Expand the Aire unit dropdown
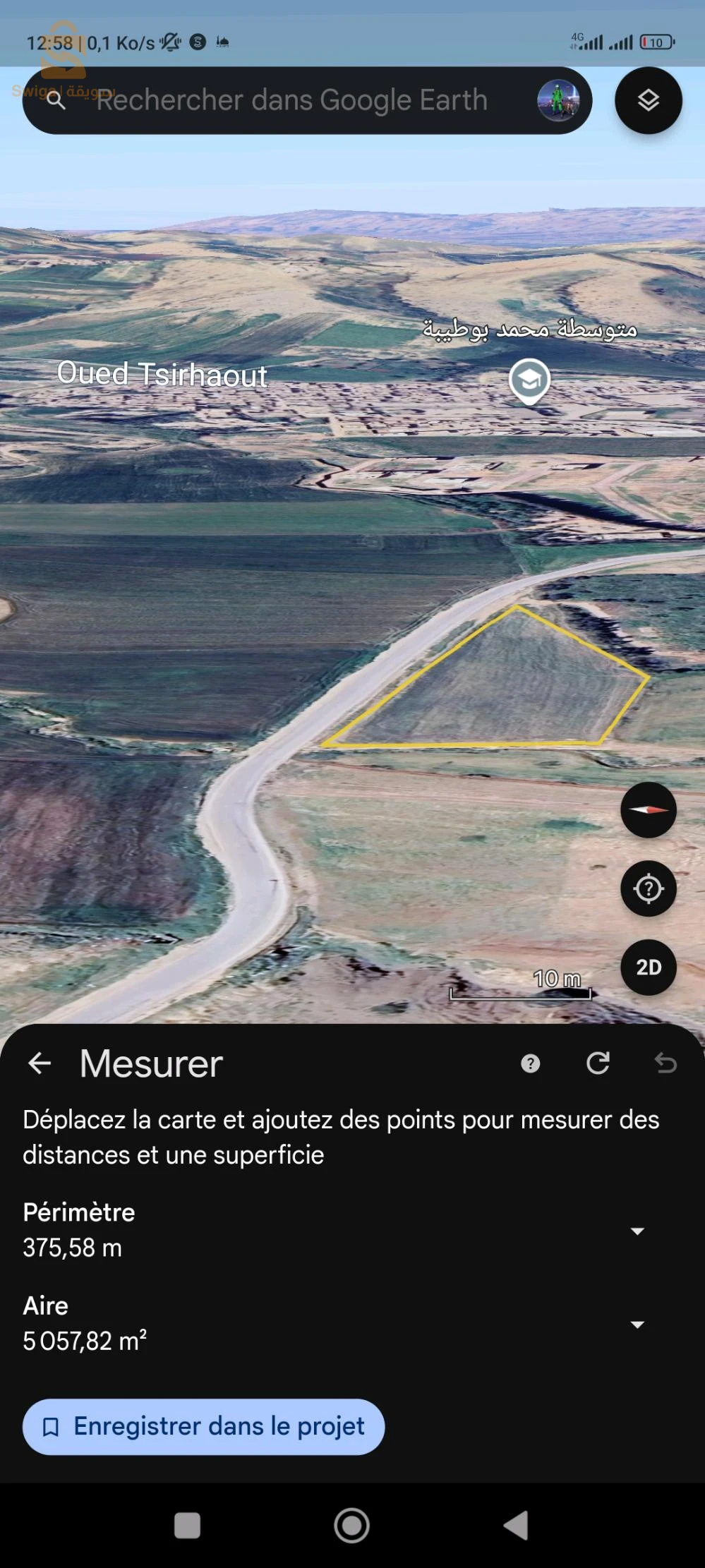The image size is (705, 1568). coord(637,1324)
